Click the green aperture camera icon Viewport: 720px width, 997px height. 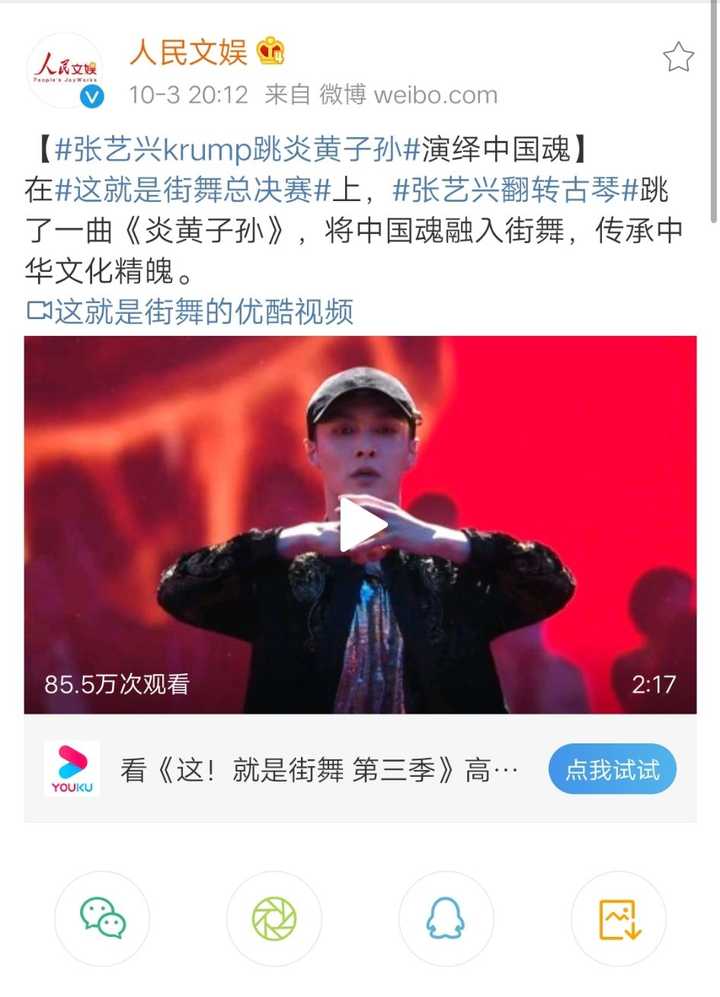(273, 918)
